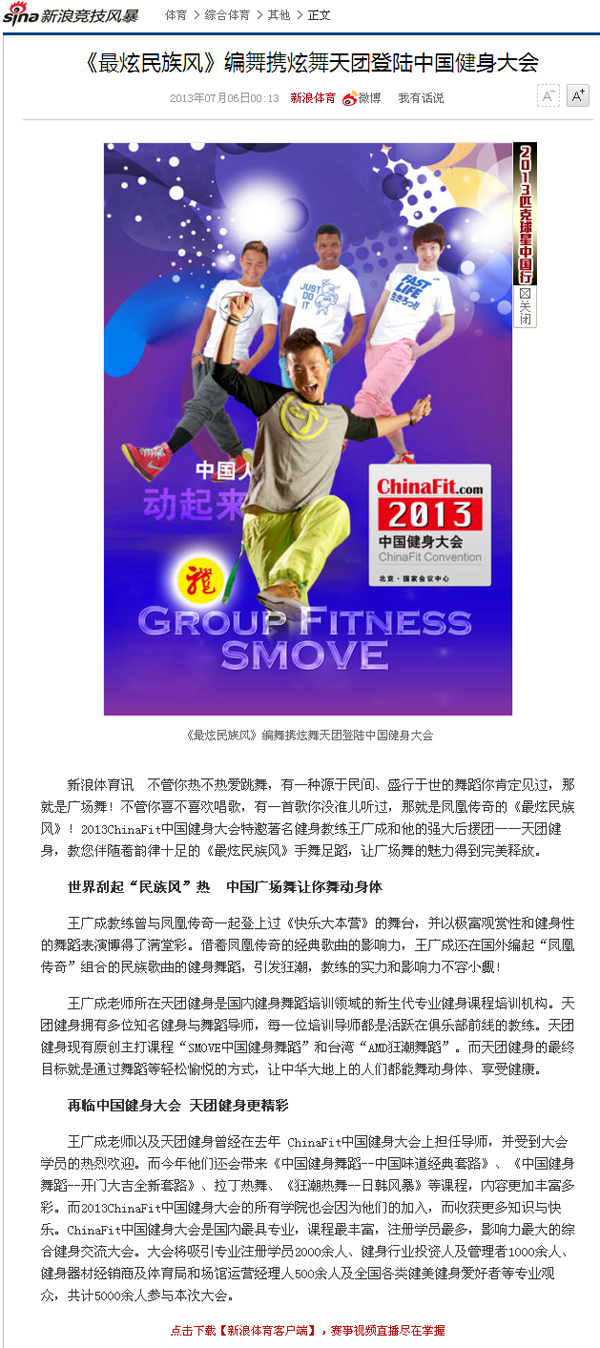Tap the 新浪竞技风暴 site logo
The height and width of the screenshot is (1348, 600).
point(71,15)
